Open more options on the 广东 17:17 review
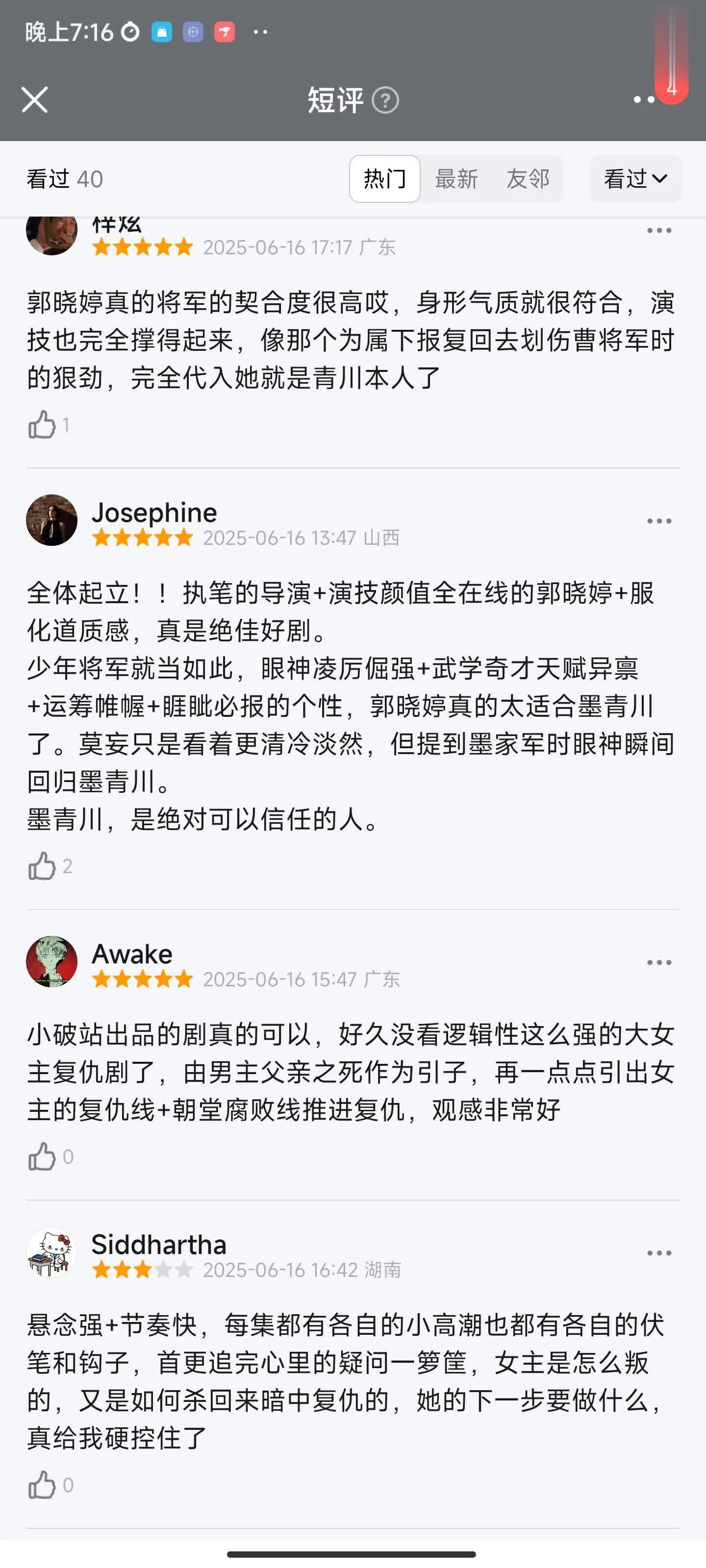The height and width of the screenshot is (1568, 706). pos(658,231)
